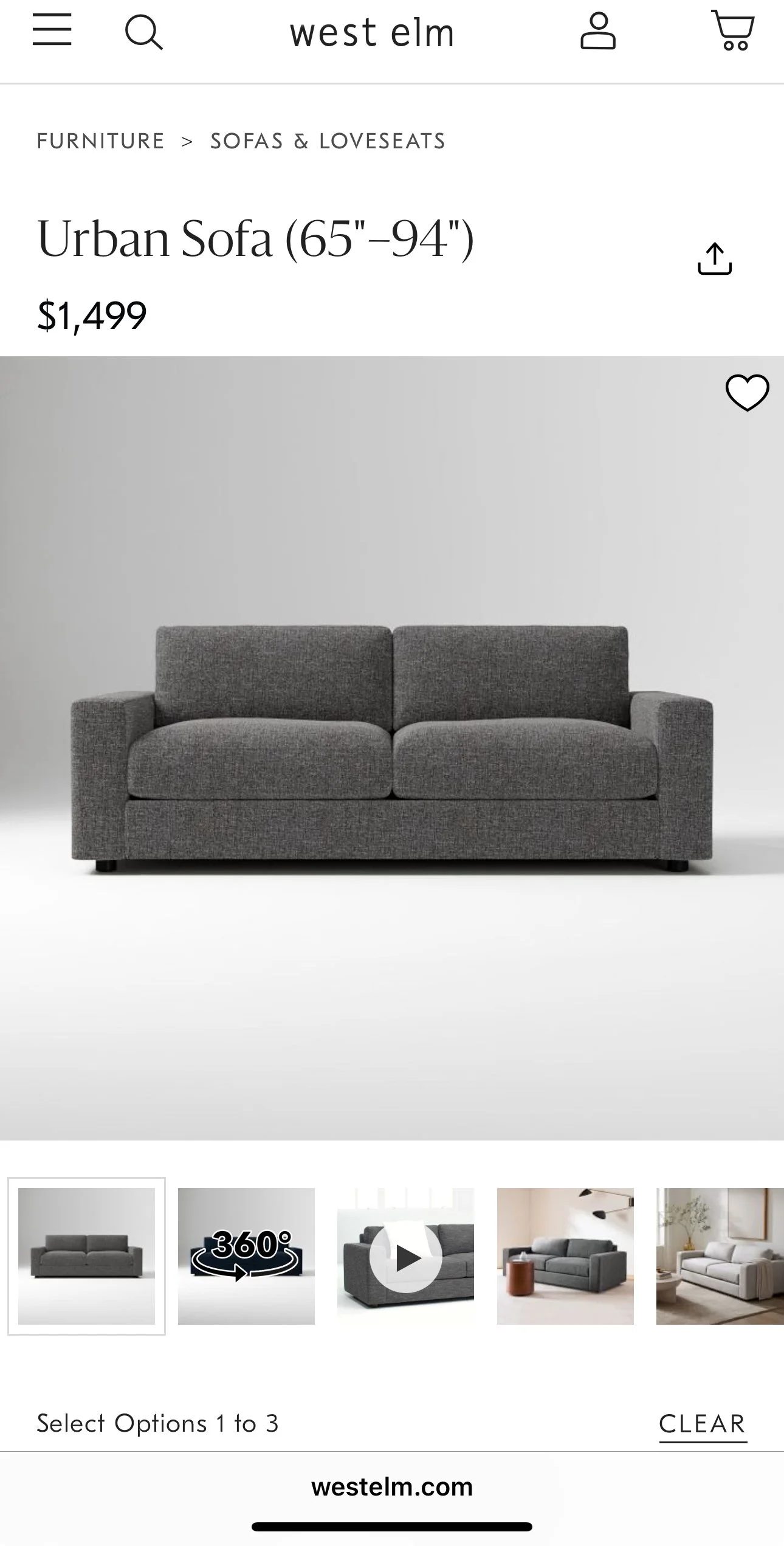The width and height of the screenshot is (784, 1546).
Task: Go to the west elm homepage
Action: tap(372, 33)
